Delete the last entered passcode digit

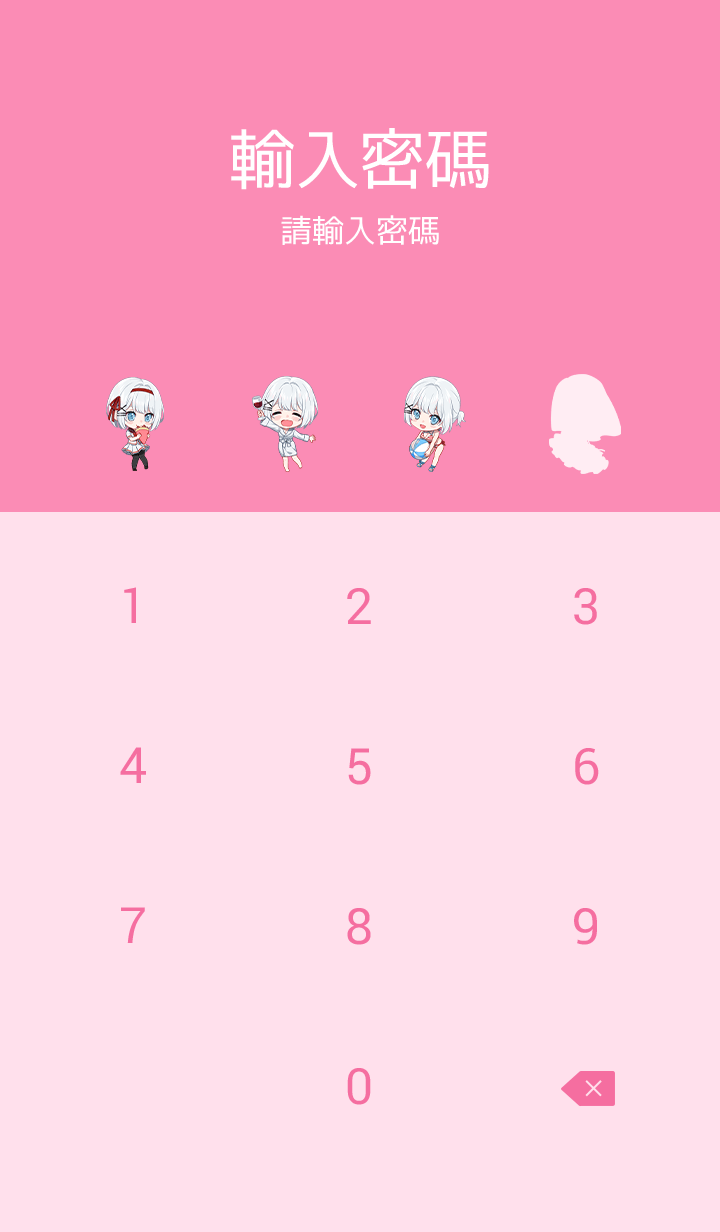[x=589, y=1088]
